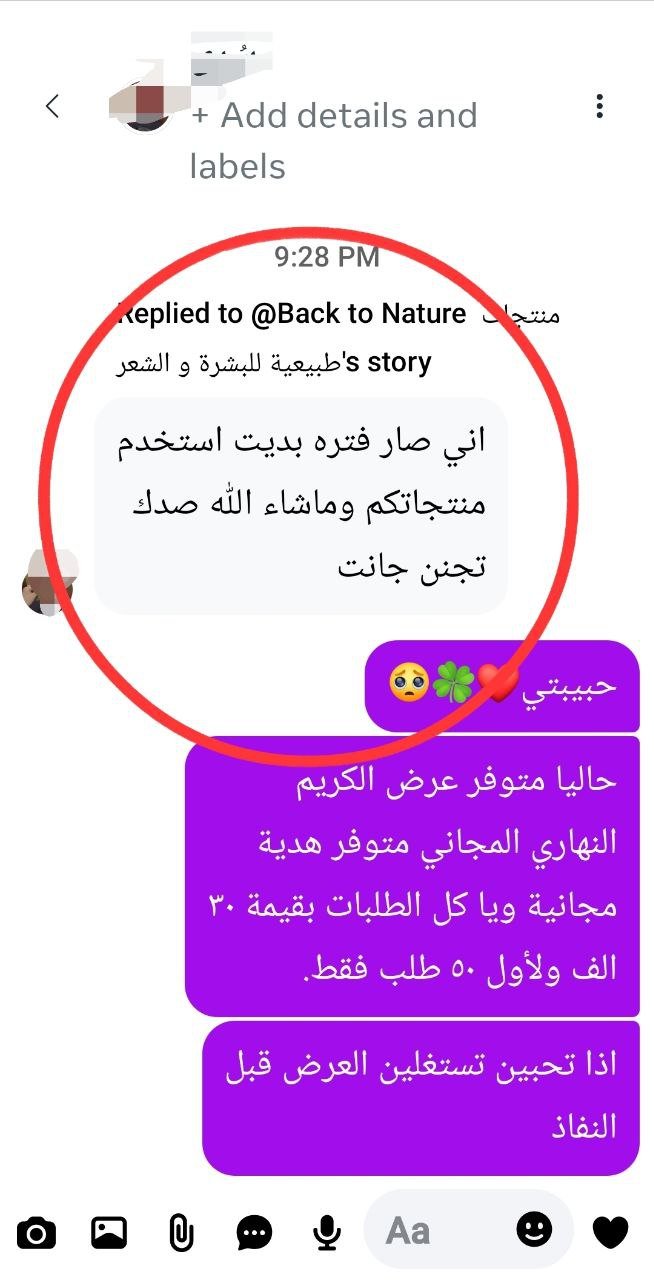Send a heart reaction

[x=611, y=1232]
